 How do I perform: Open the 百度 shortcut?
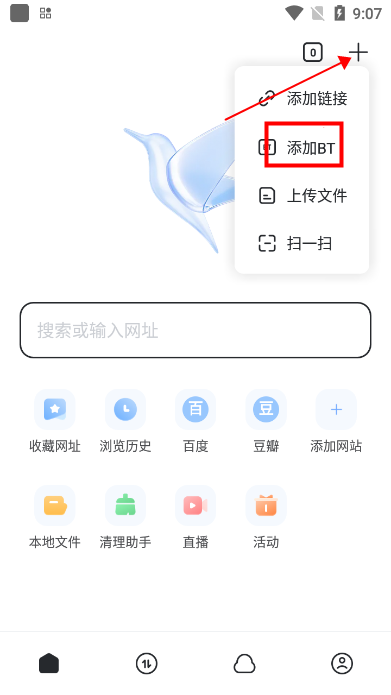(x=196, y=422)
